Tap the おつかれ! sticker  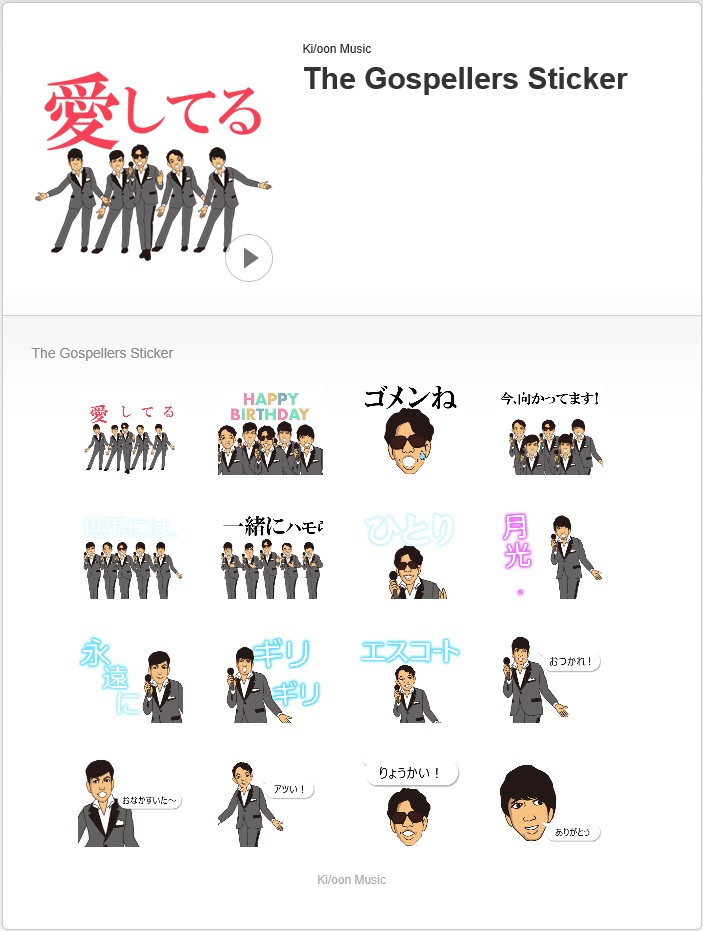550,680
